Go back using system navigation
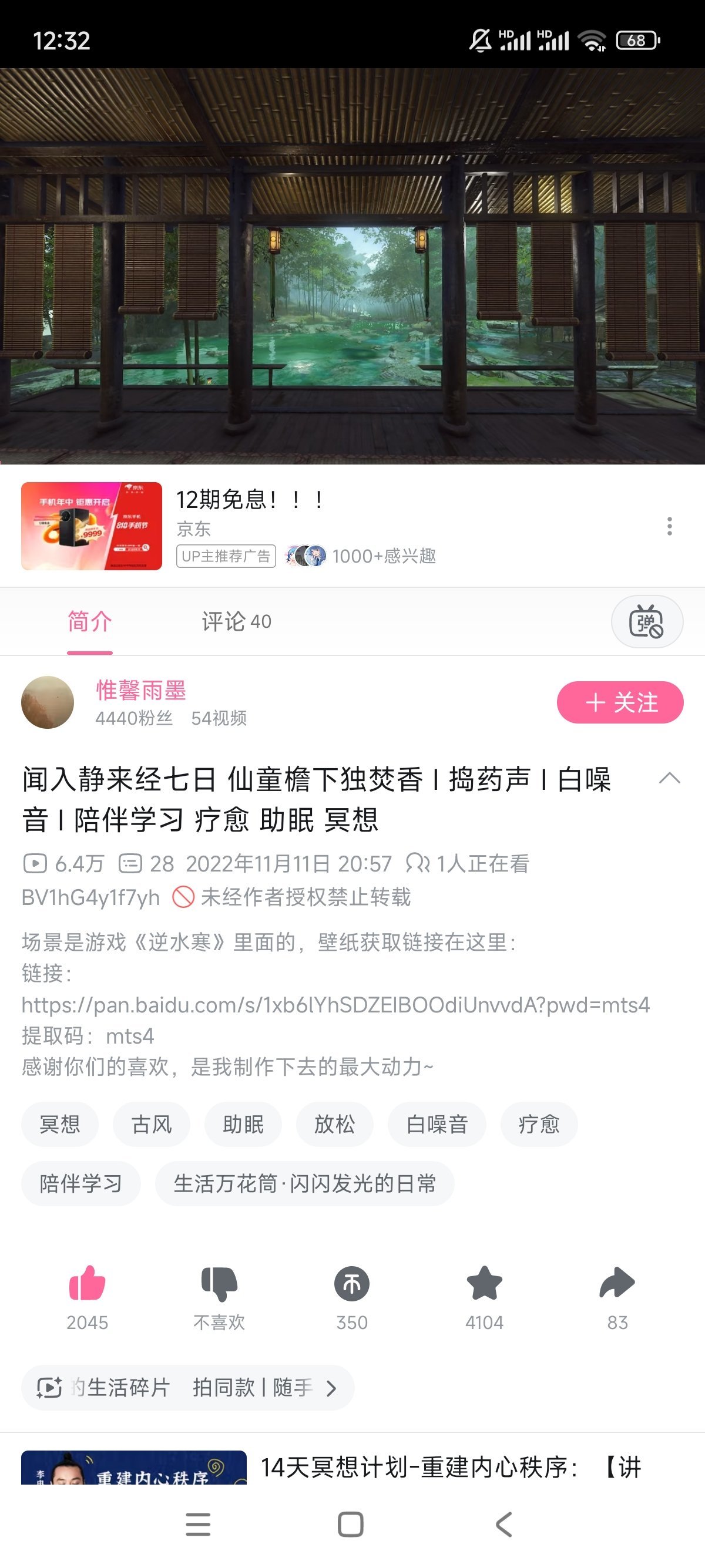 (503, 1524)
